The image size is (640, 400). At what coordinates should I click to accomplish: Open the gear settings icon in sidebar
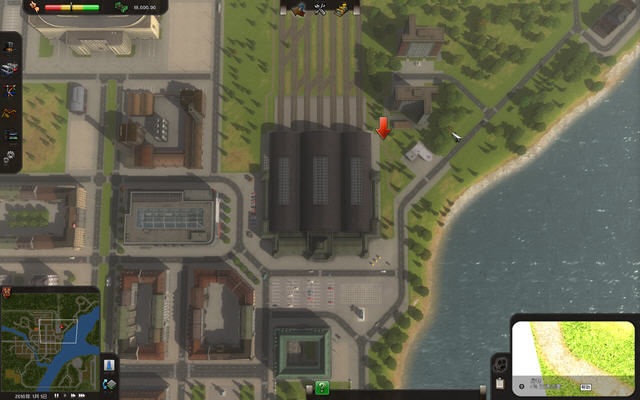pyautogui.click(x=10, y=156)
